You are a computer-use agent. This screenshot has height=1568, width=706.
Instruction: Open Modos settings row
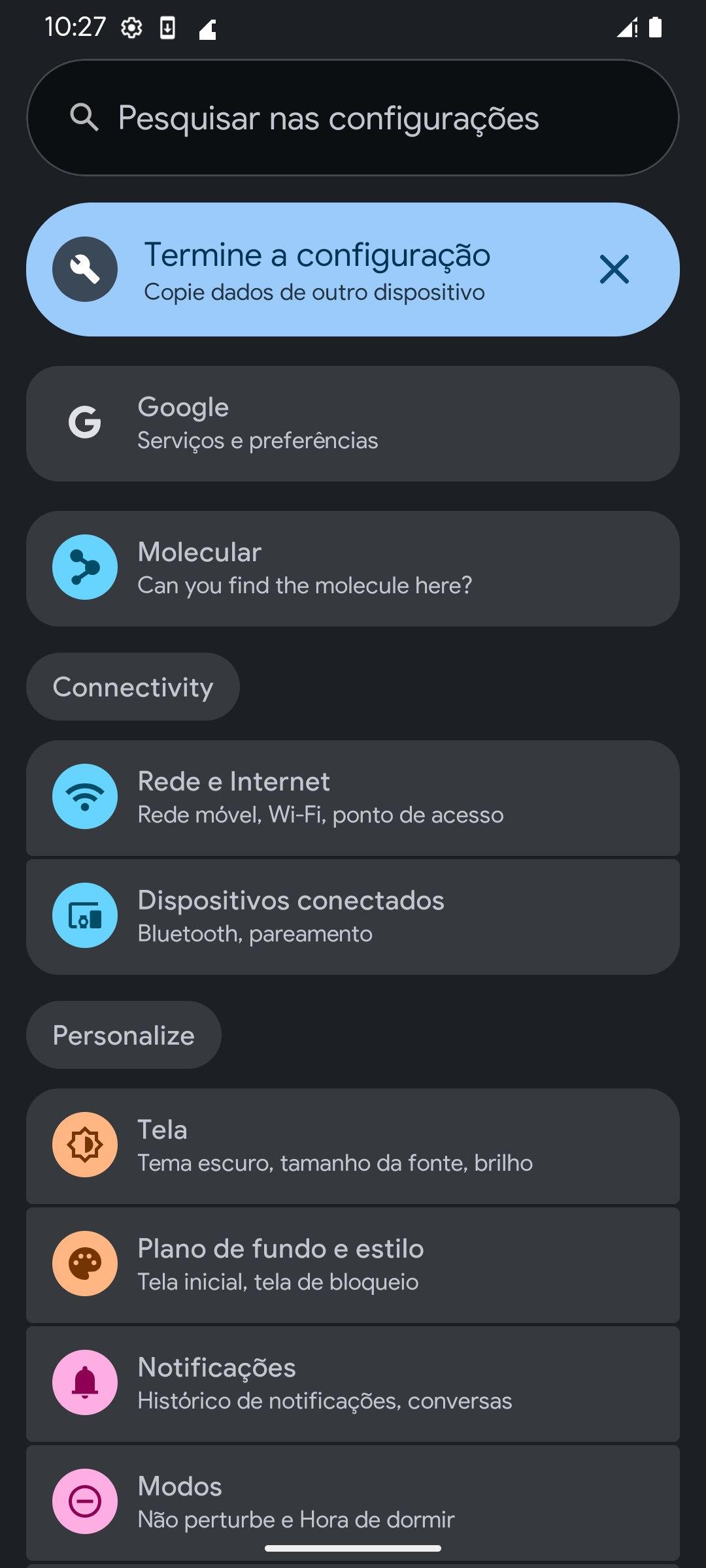click(x=353, y=1502)
